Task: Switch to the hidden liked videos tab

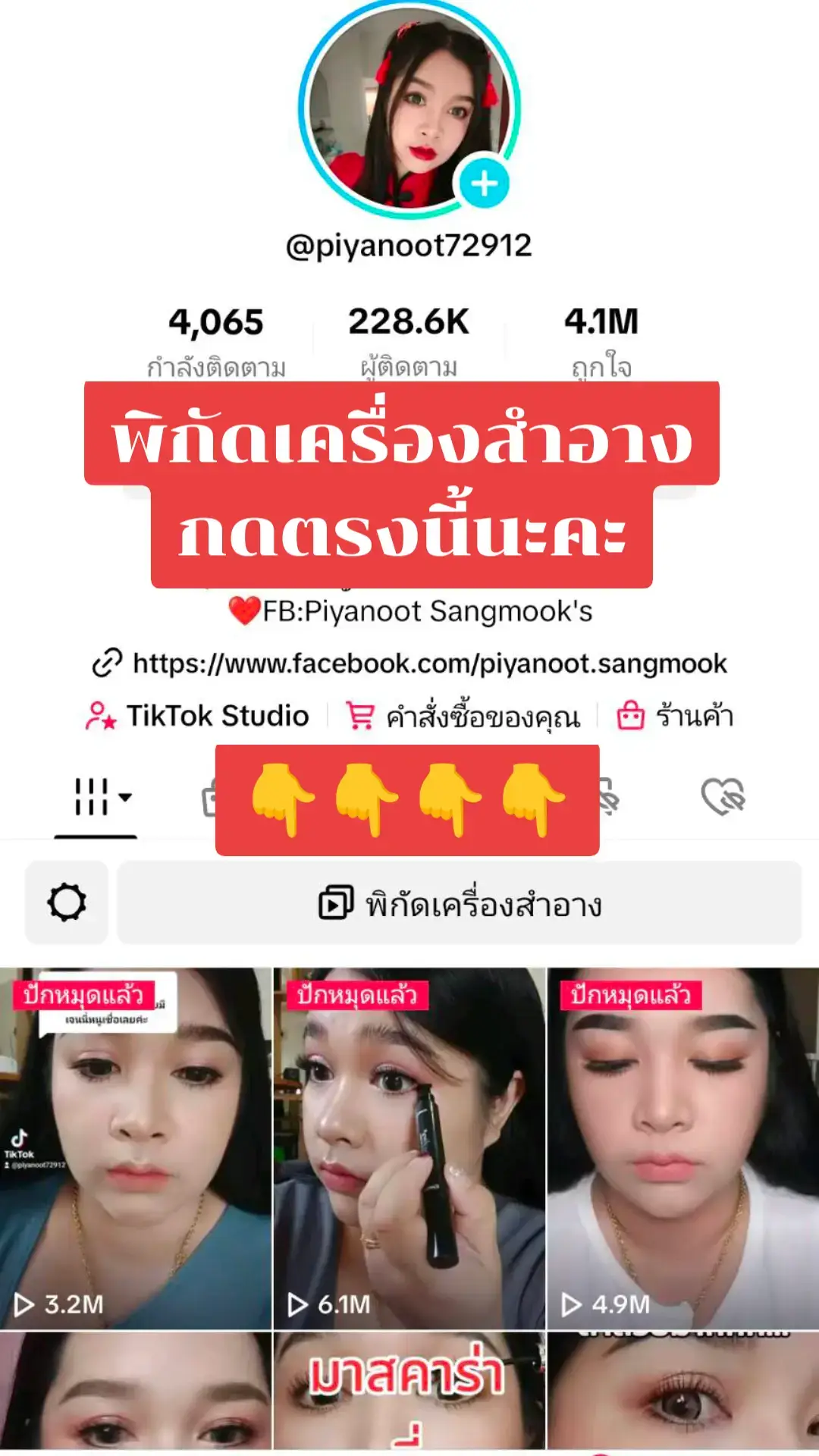Action: [723, 797]
